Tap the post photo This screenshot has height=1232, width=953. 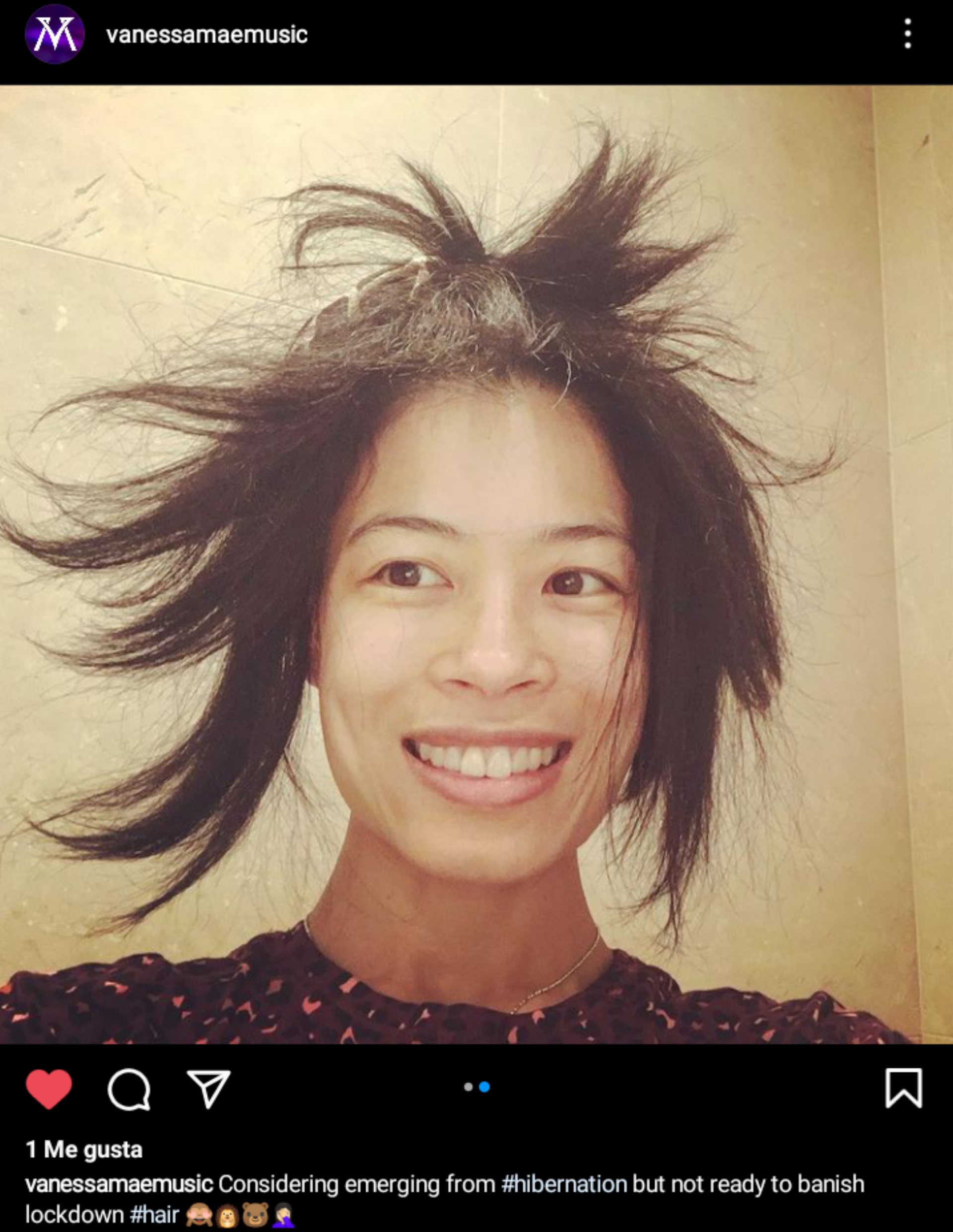click(x=476, y=564)
